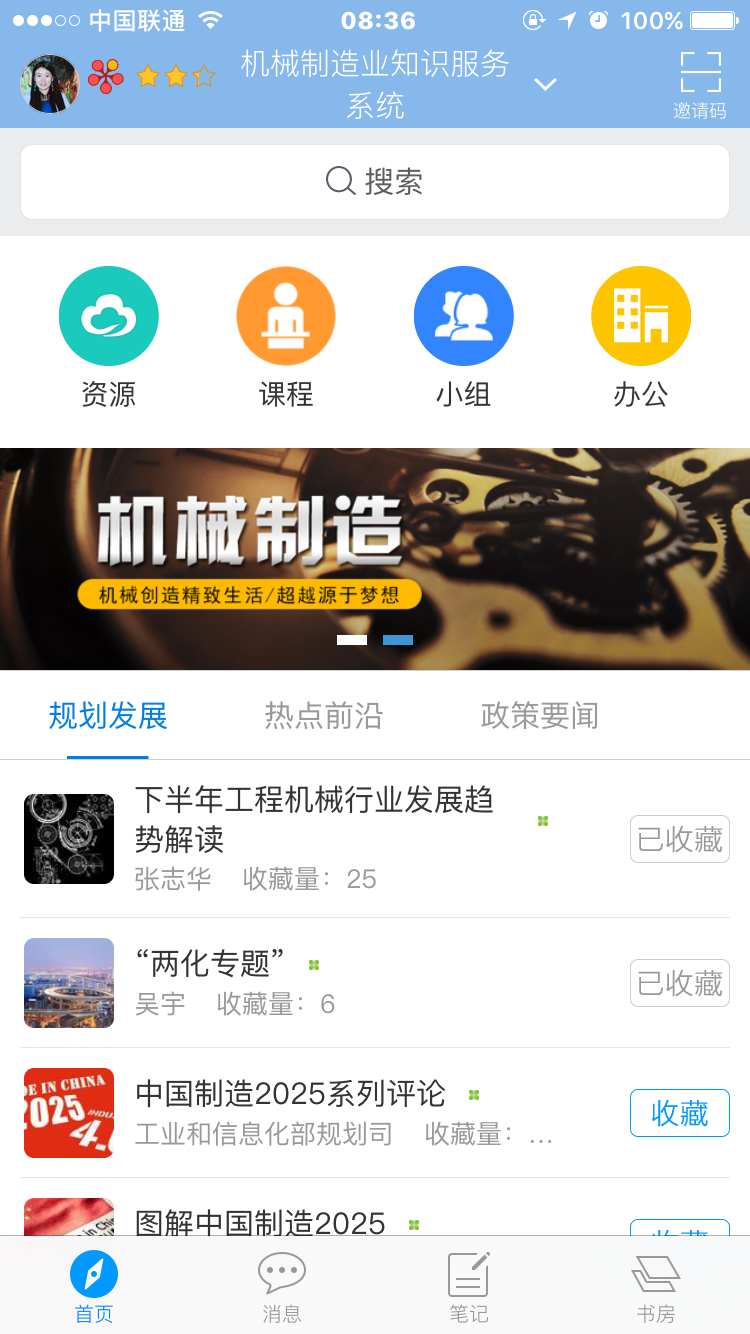Select the 规划发展 tab
Screen dimensions: 750x1334
pos(108,716)
